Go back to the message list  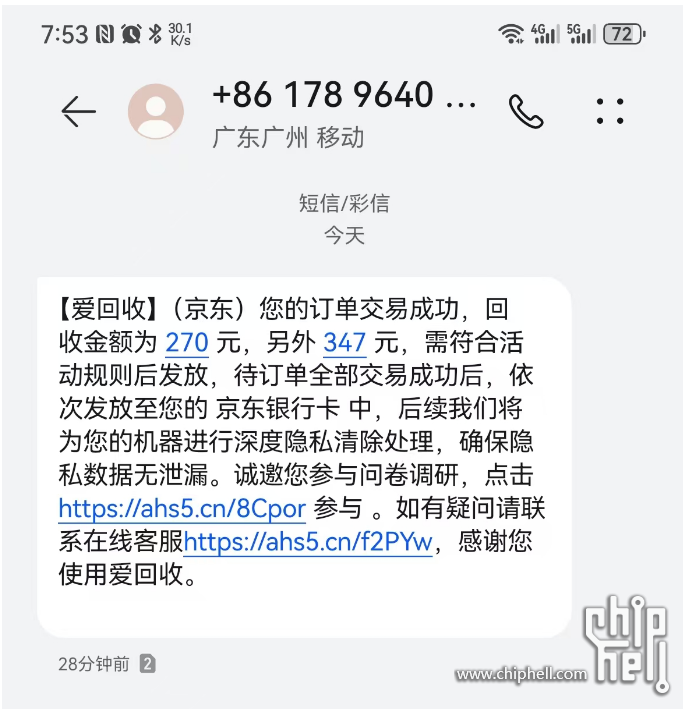click(x=78, y=112)
